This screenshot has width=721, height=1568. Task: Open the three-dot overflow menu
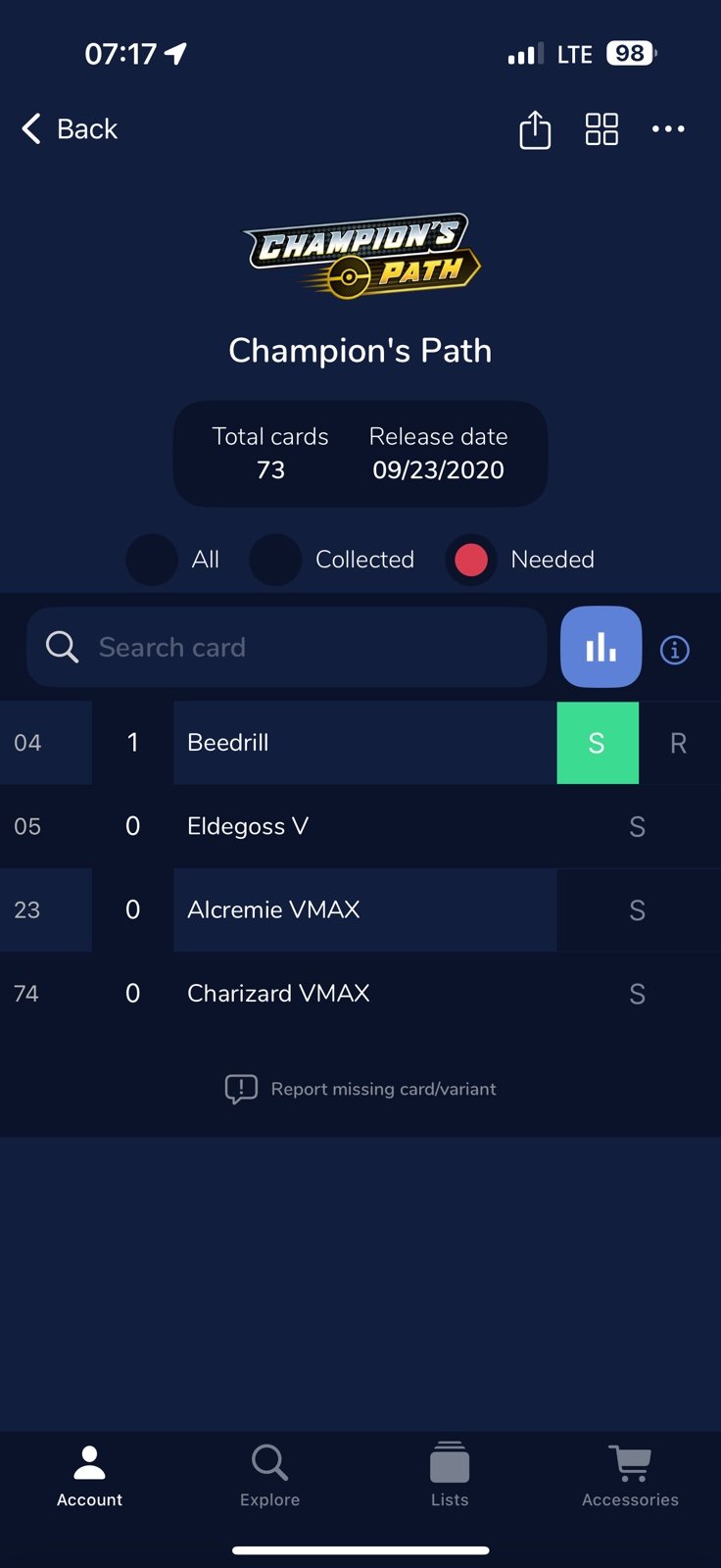(x=668, y=129)
